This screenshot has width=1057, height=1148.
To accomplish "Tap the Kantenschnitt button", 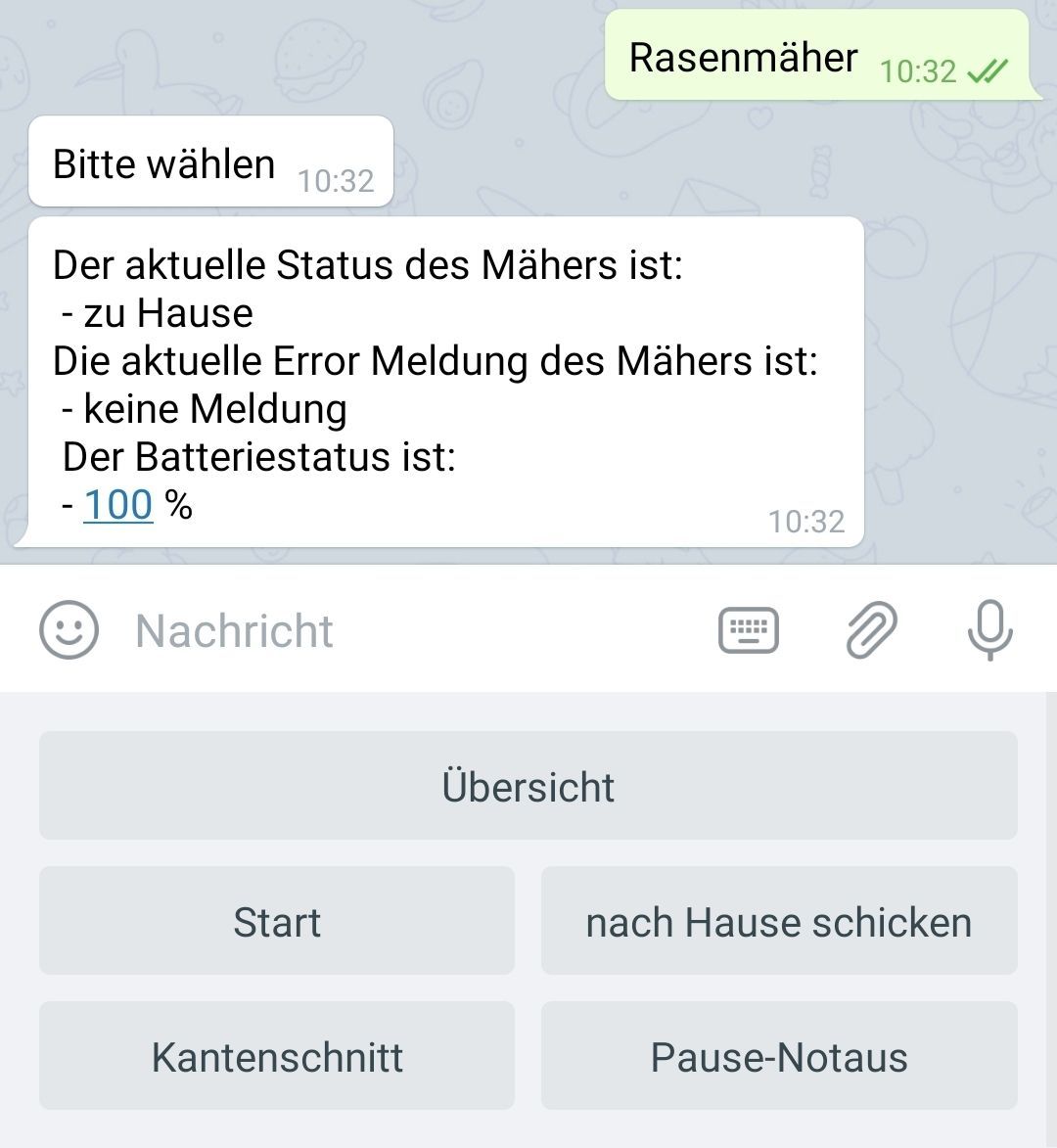I will 277,1056.
